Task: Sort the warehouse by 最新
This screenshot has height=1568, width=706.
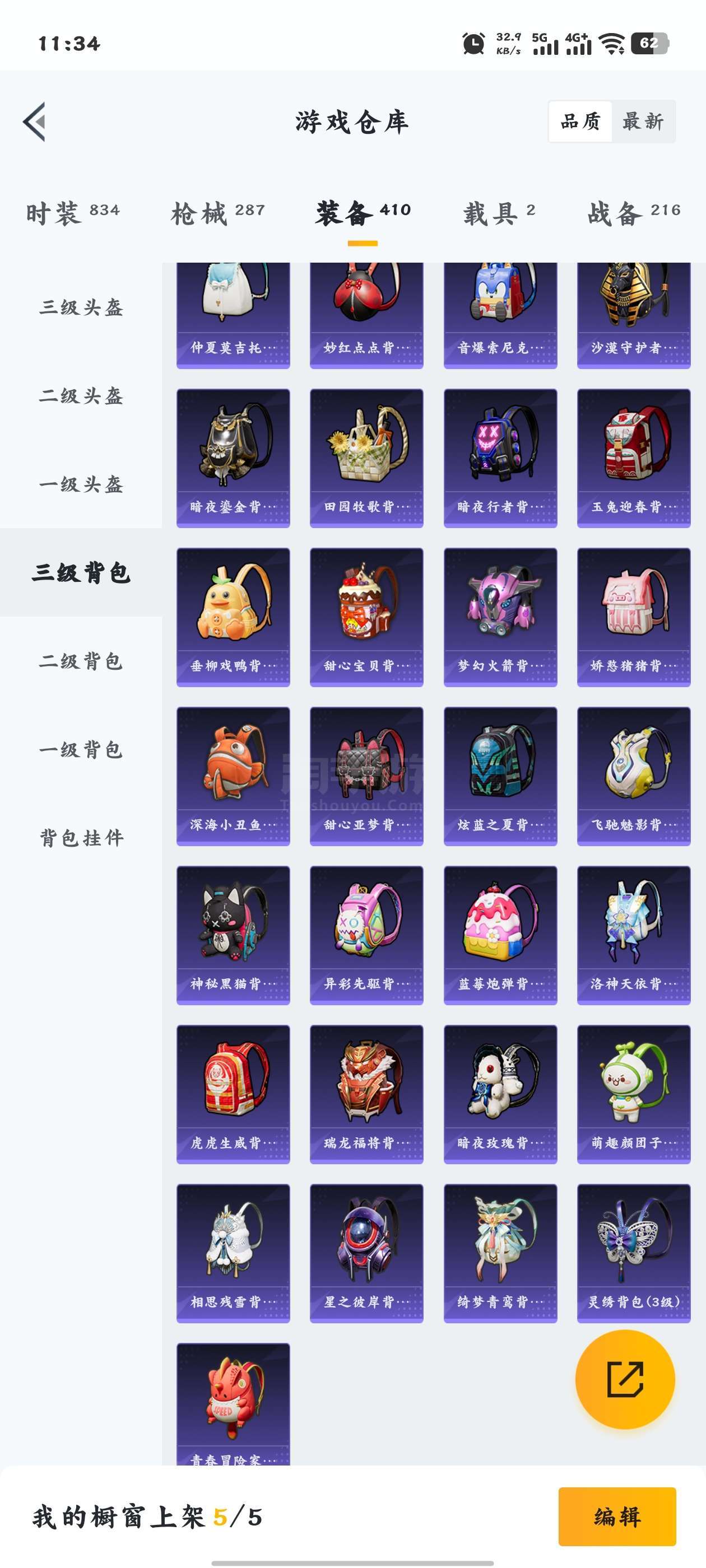Action: tap(643, 122)
